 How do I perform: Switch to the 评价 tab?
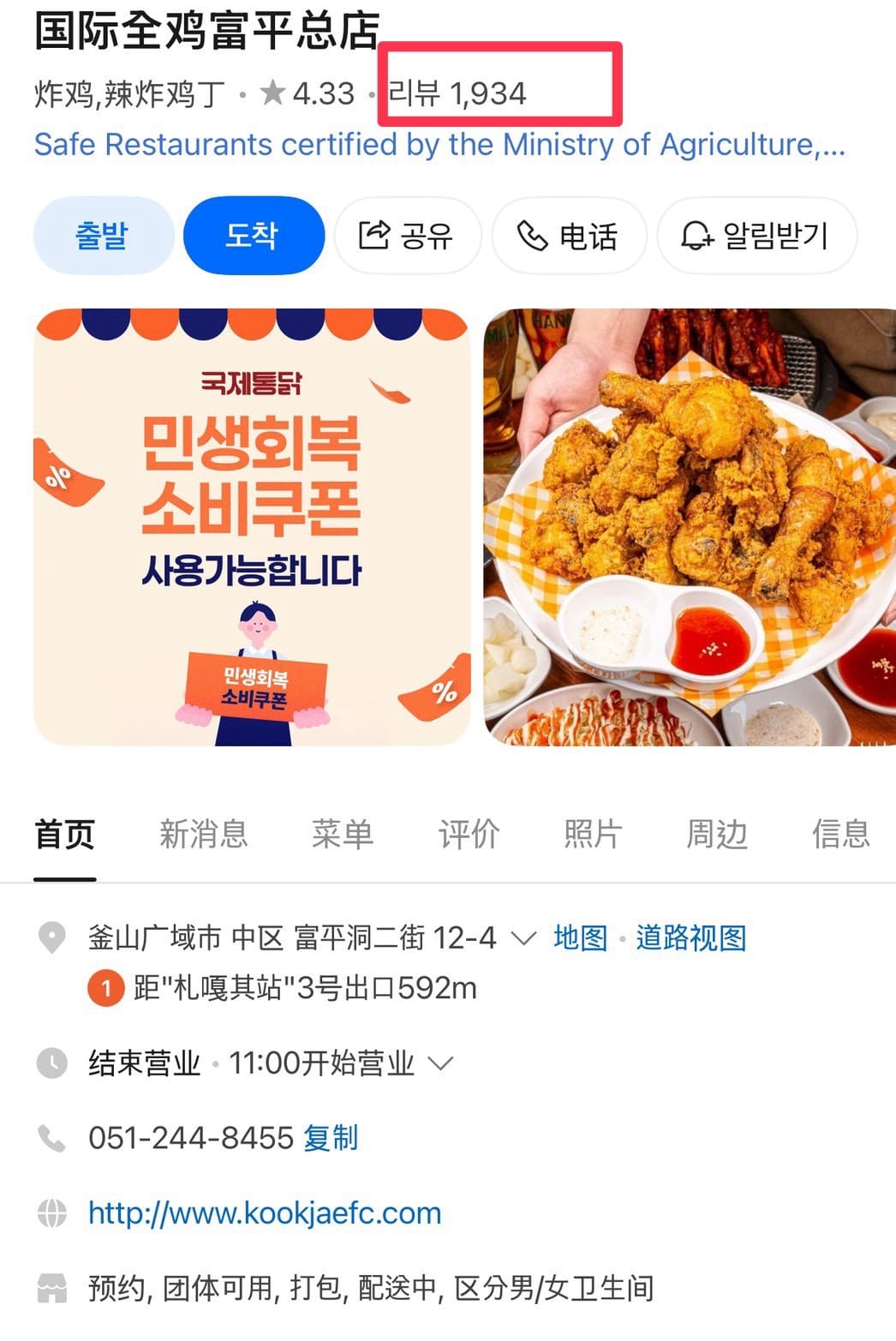point(468,834)
